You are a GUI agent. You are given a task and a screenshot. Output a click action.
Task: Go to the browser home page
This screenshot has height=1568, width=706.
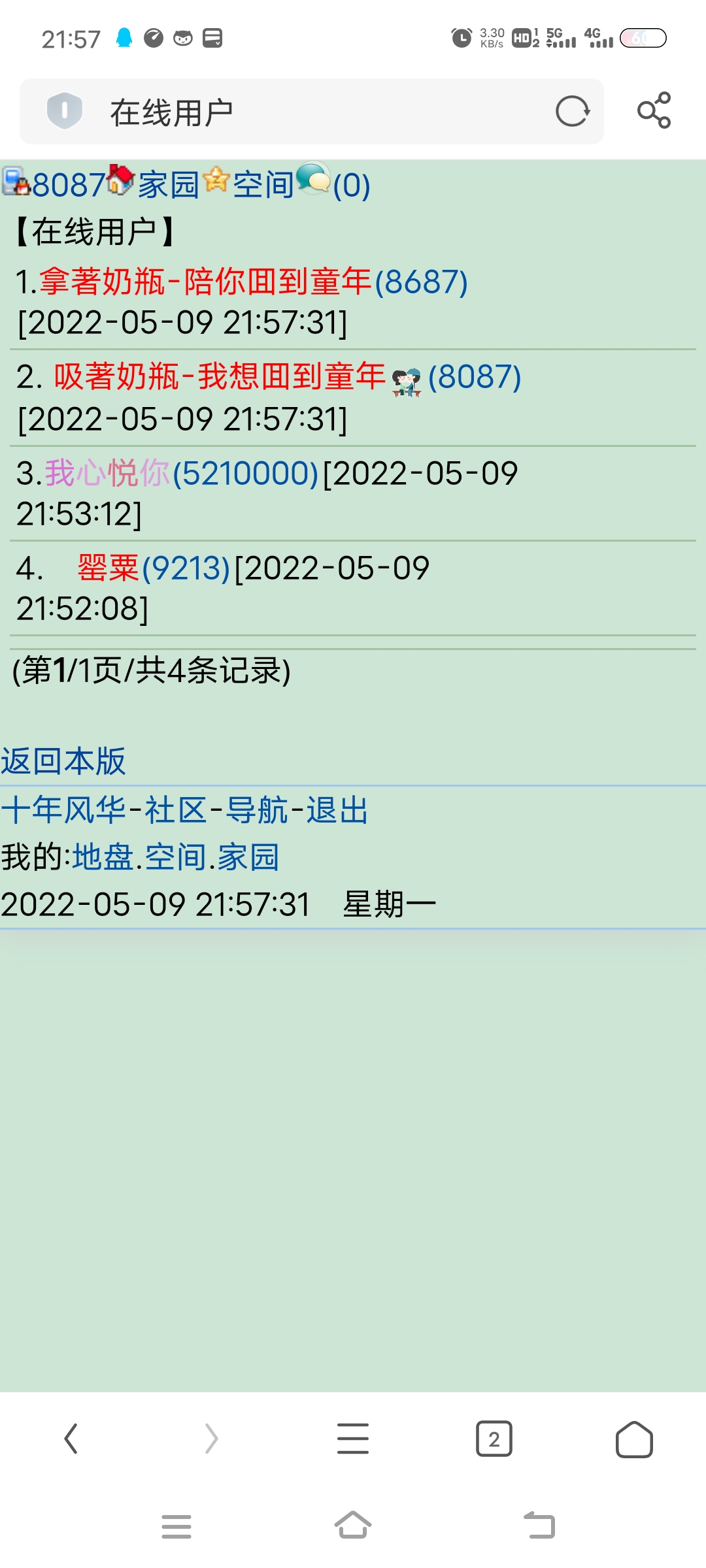634,1439
